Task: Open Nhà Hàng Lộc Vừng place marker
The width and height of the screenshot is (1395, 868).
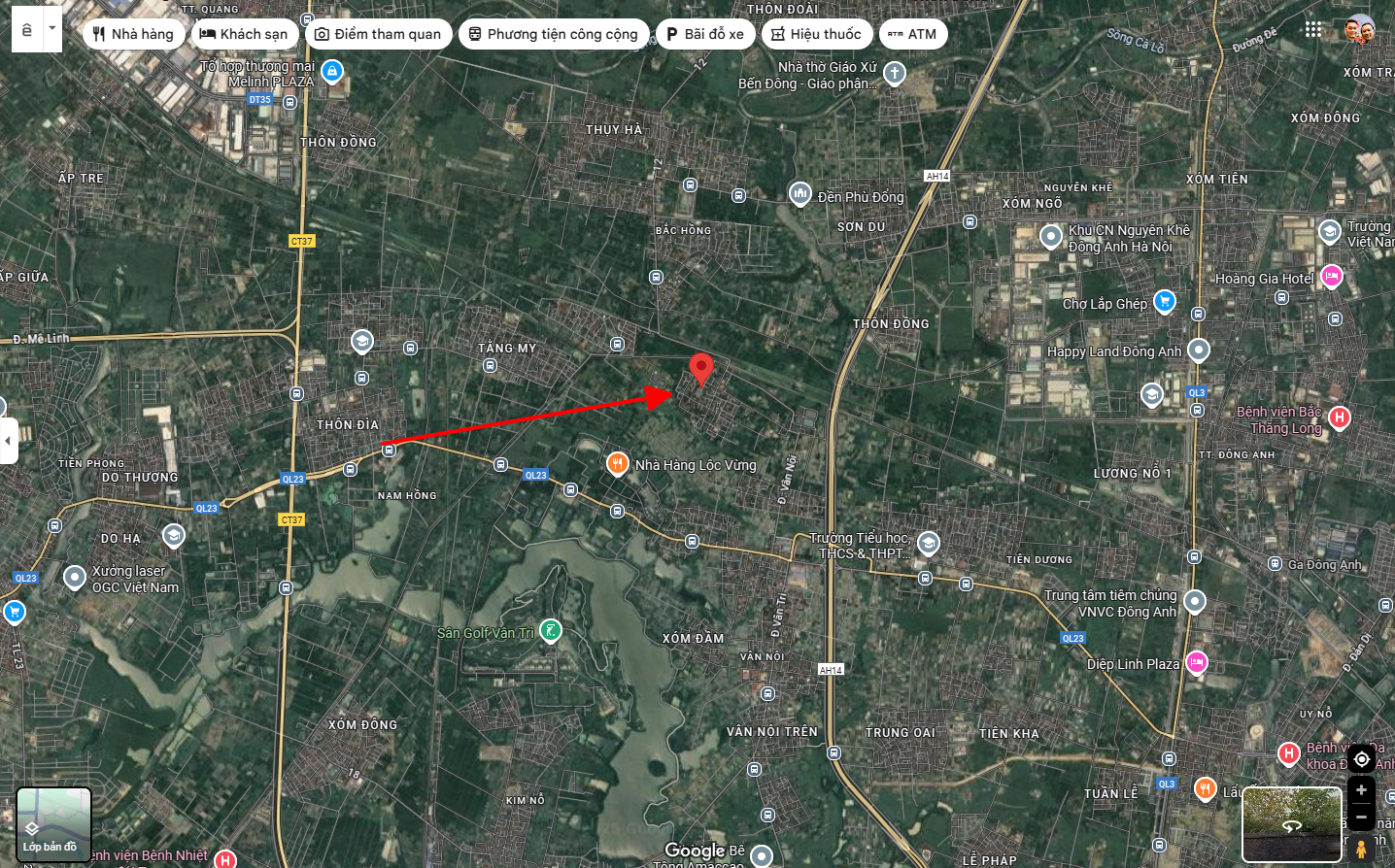Action: (x=617, y=464)
